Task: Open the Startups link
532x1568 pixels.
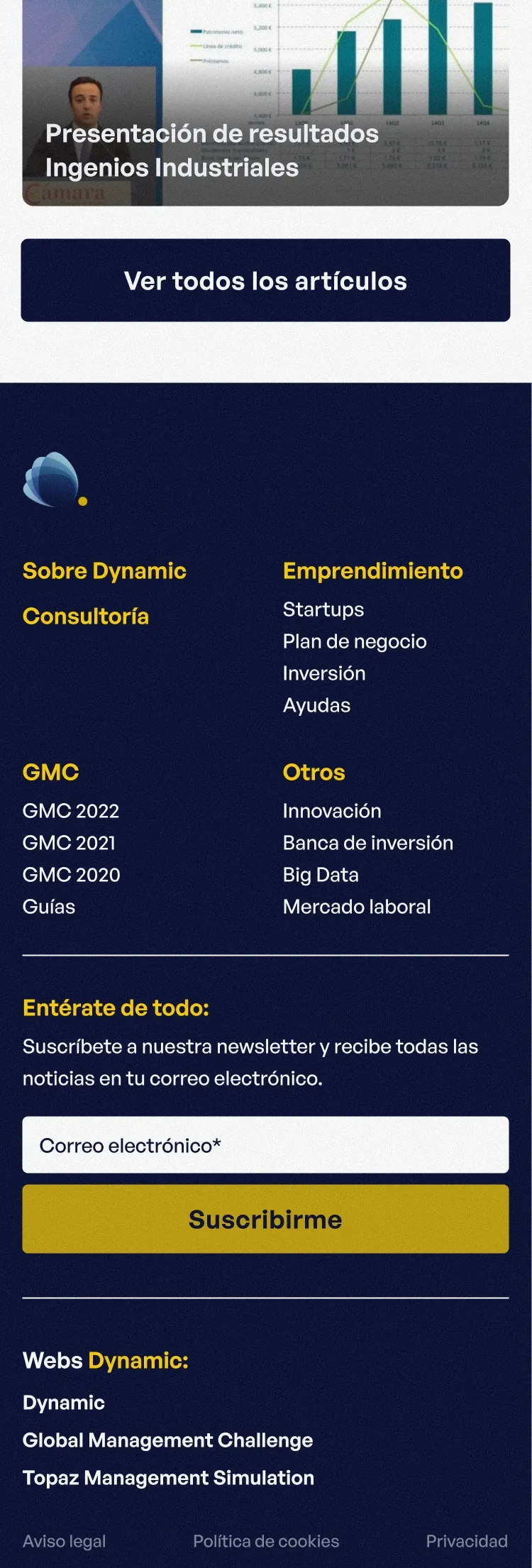Action: 323,609
